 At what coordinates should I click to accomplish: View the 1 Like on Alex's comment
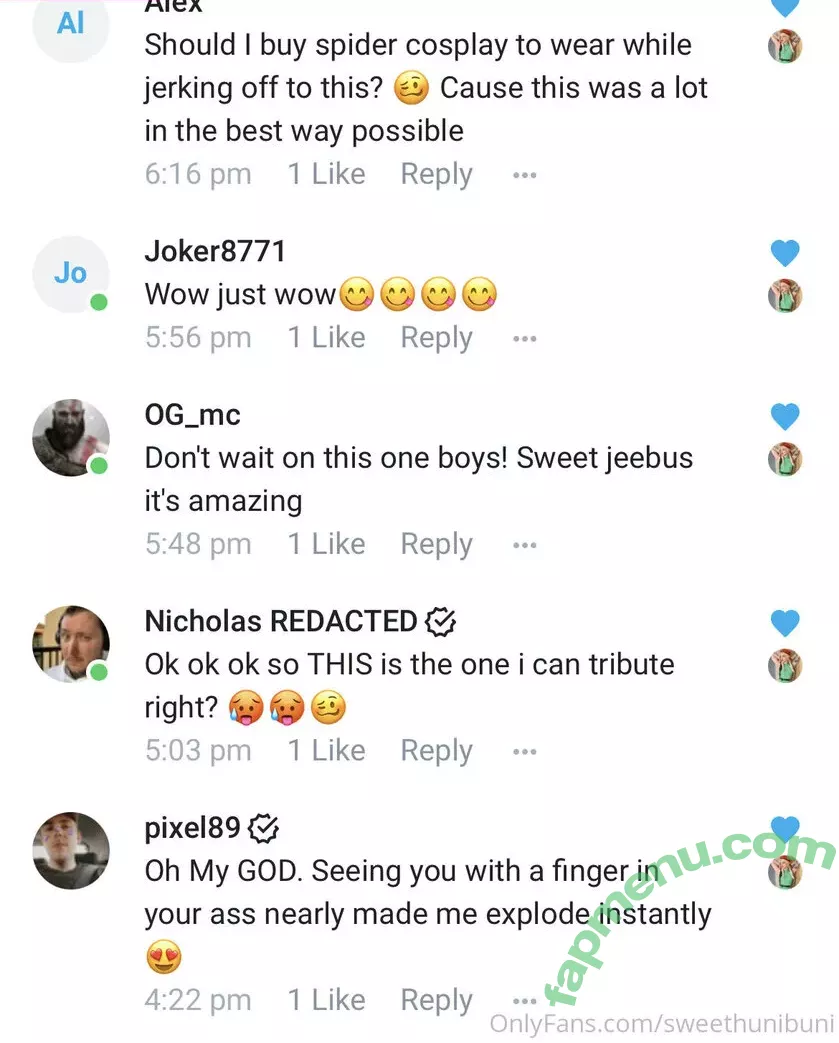[326, 174]
